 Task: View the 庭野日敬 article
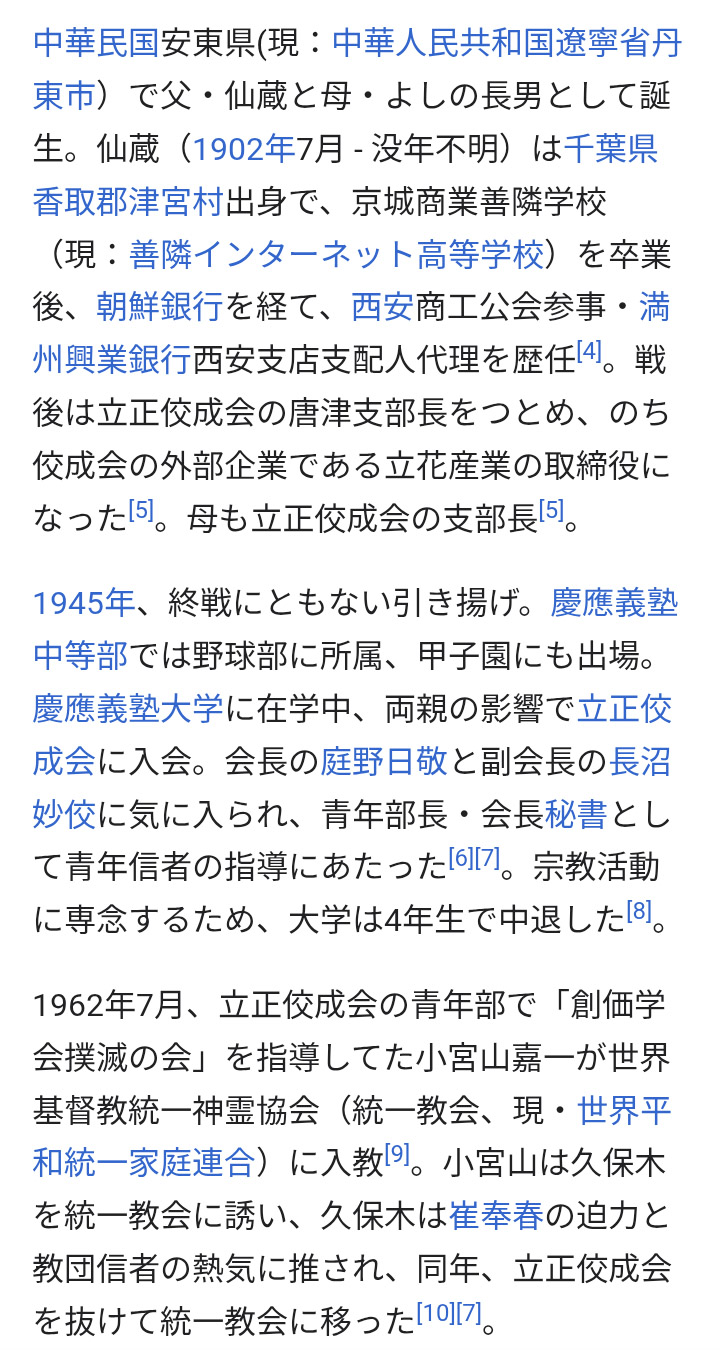[383, 762]
